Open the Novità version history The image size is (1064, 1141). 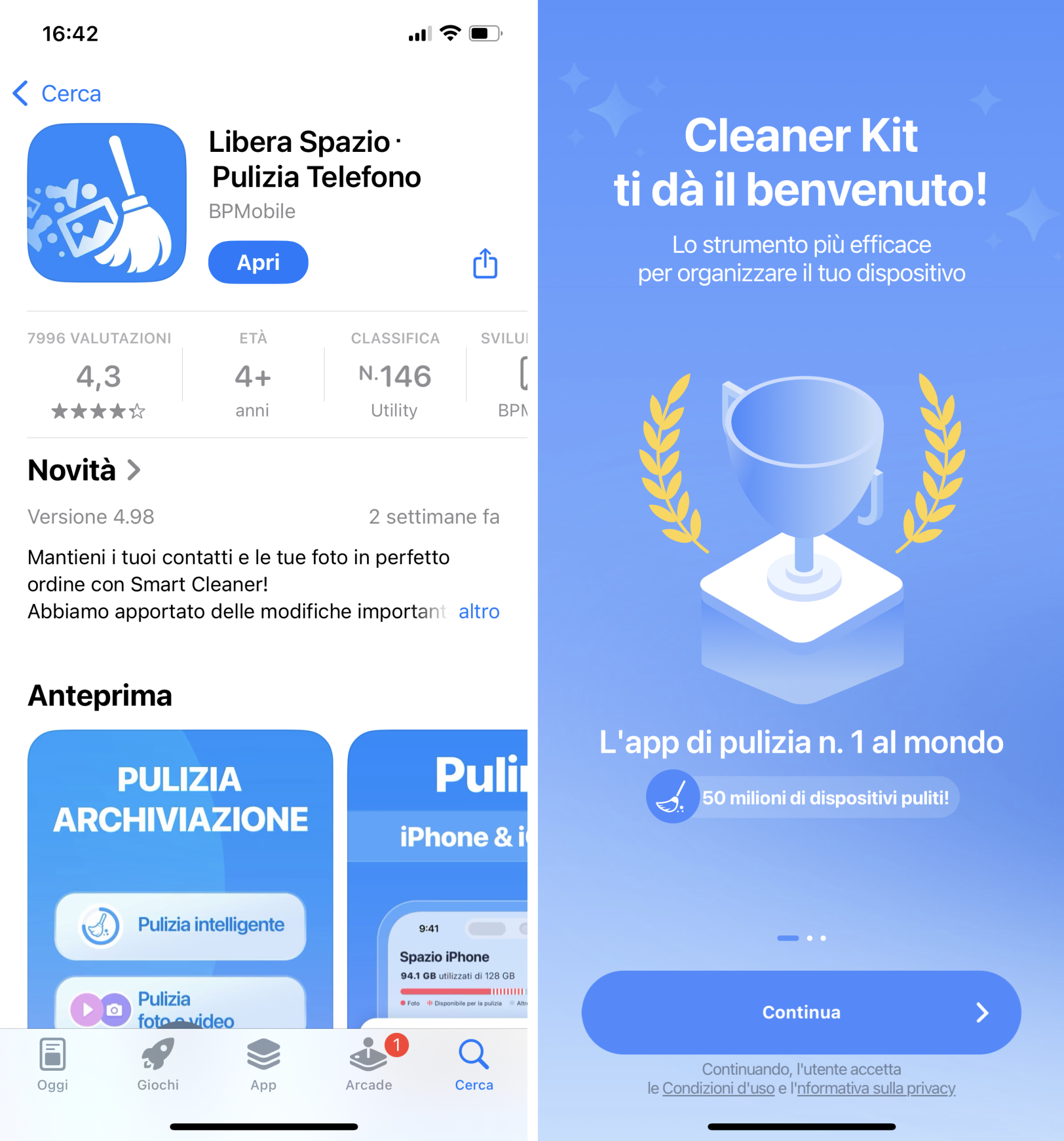(85, 470)
